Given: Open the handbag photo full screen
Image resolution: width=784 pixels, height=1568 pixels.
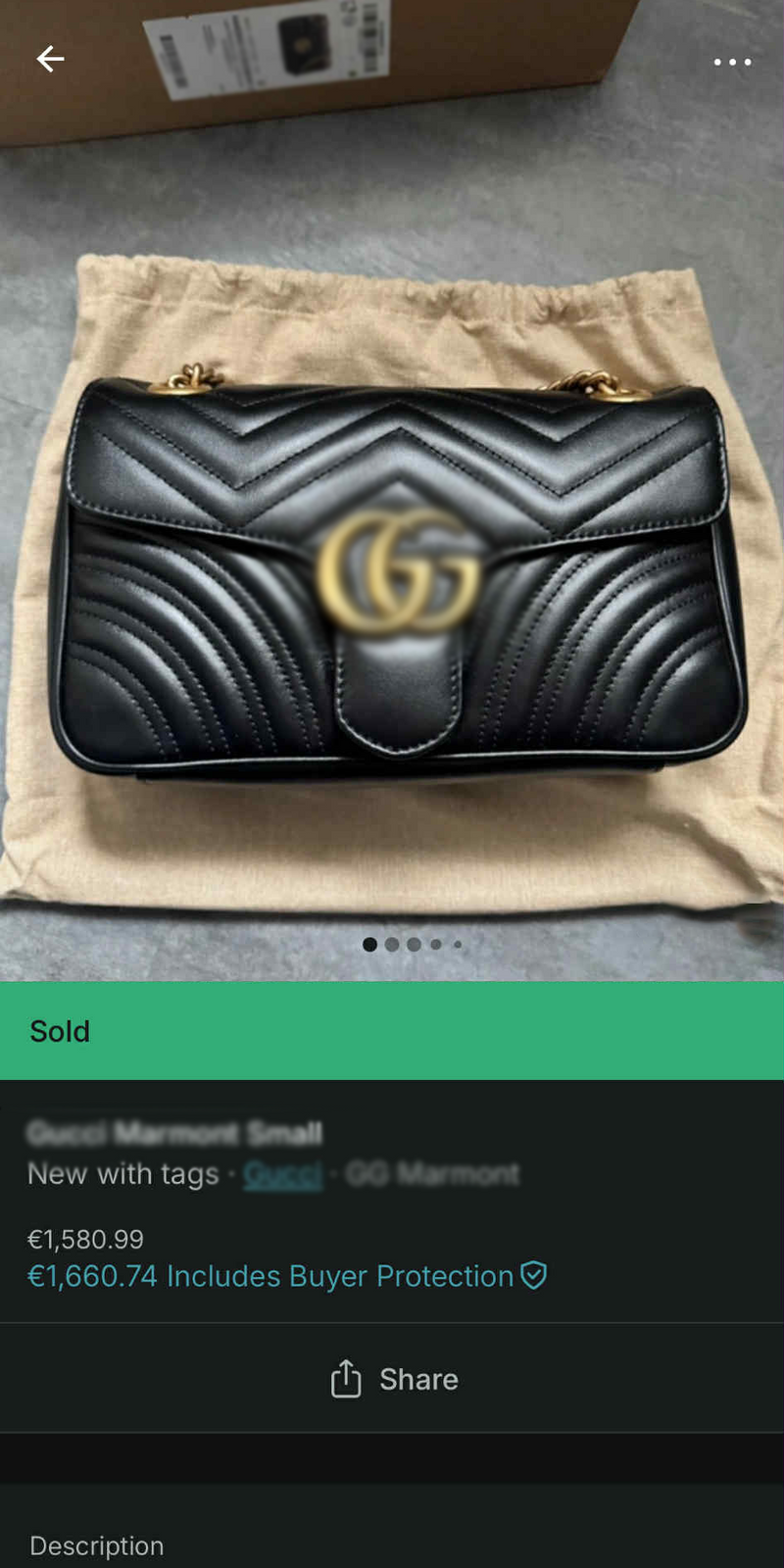Looking at the screenshot, I should point(392,568).
